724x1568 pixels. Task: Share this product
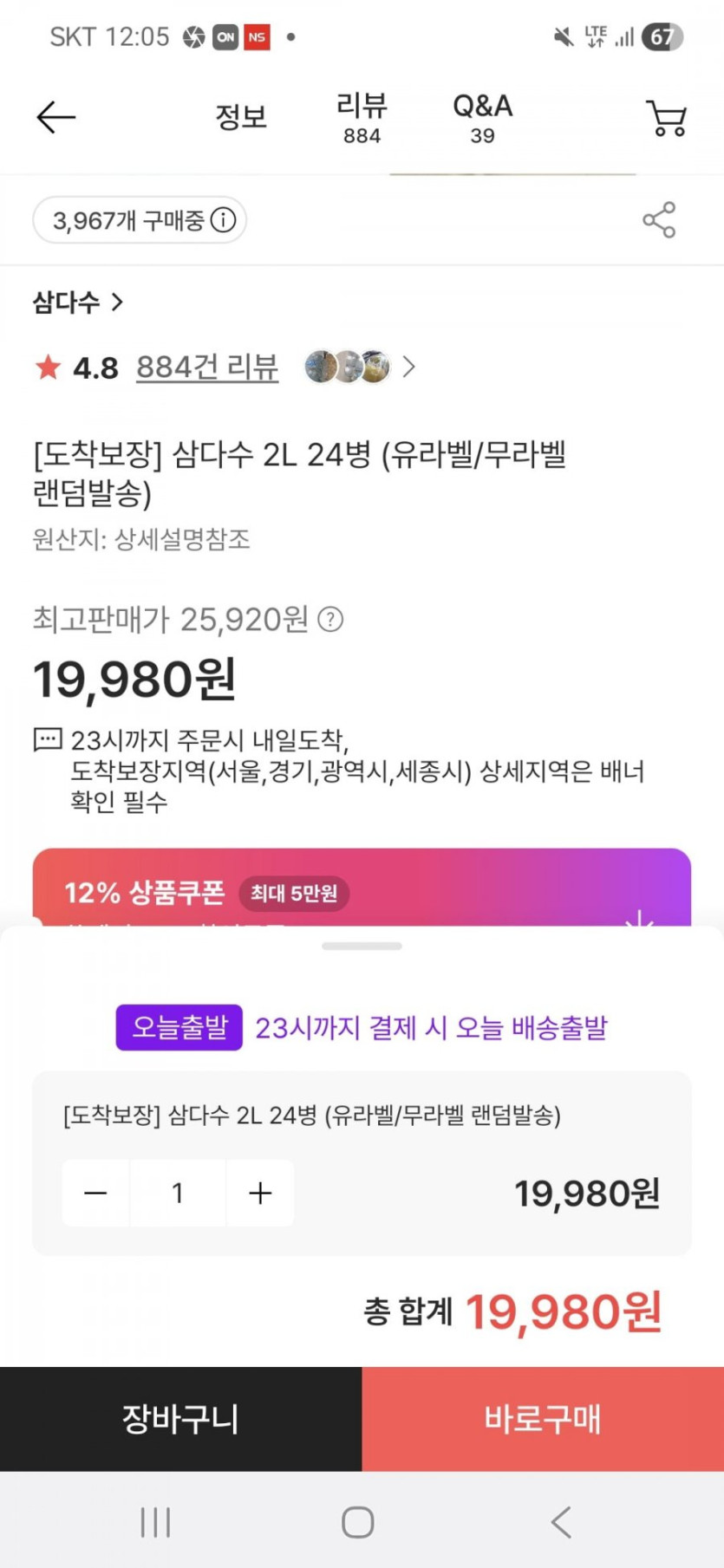pos(659,220)
